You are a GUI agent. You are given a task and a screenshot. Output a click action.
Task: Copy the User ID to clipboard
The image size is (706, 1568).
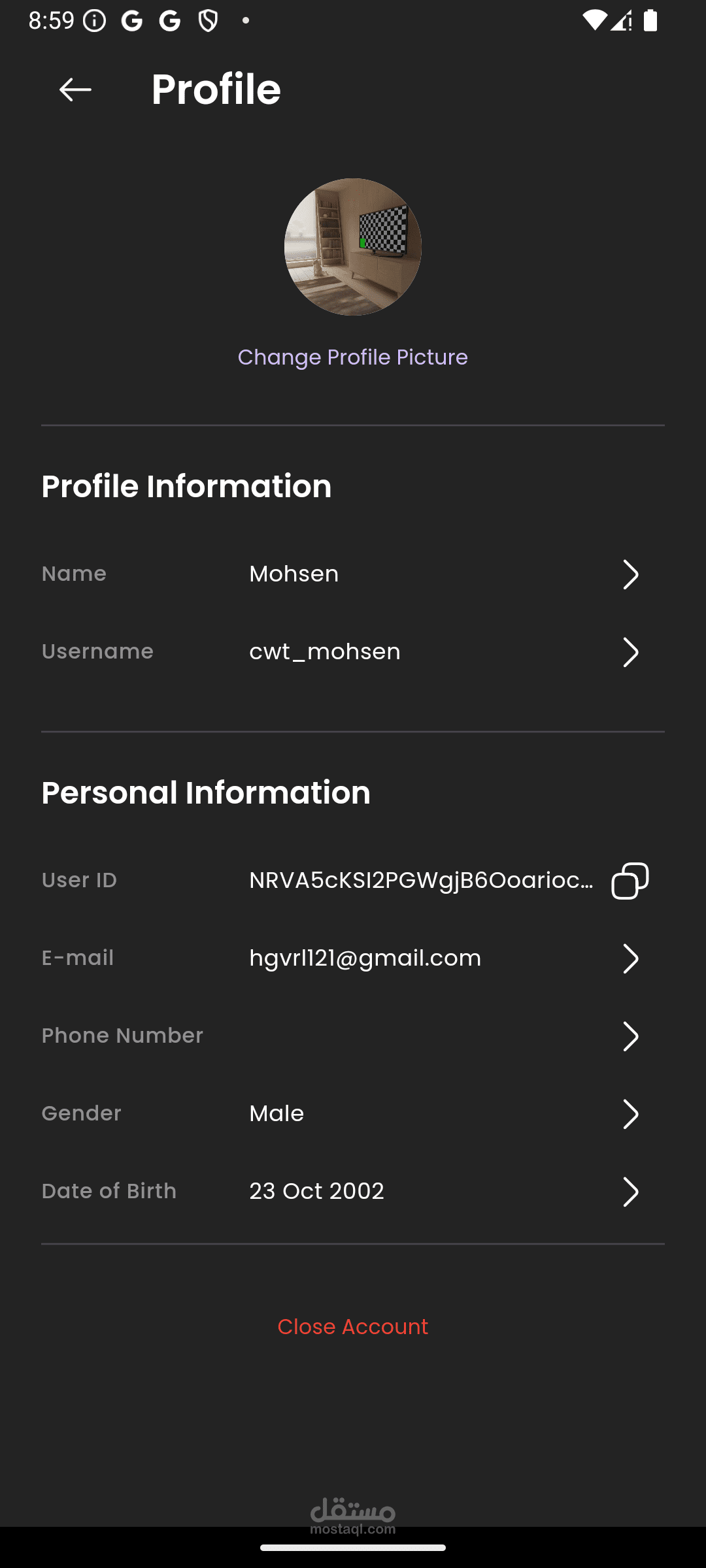[630, 881]
